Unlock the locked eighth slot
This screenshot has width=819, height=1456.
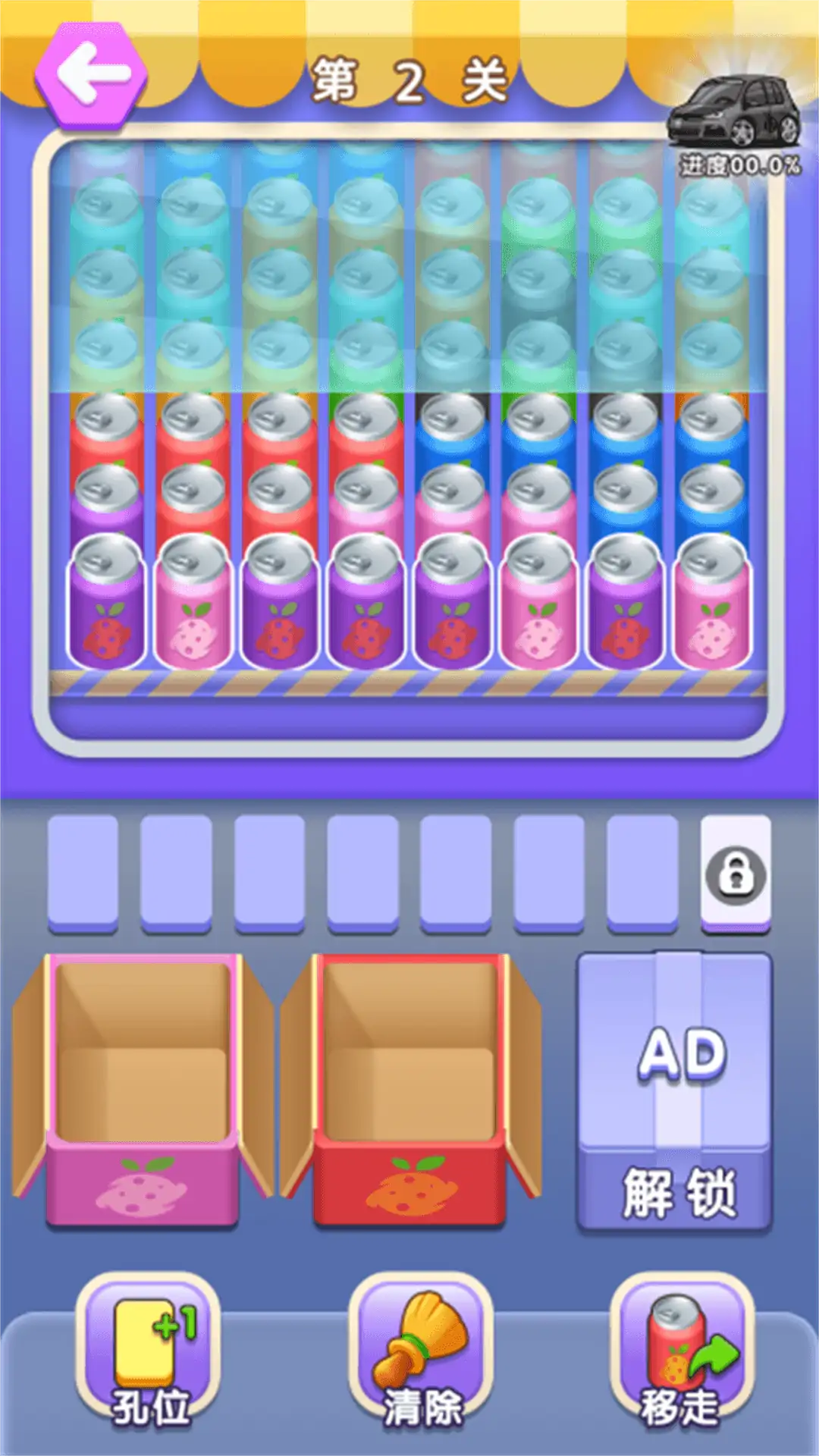[x=735, y=874]
